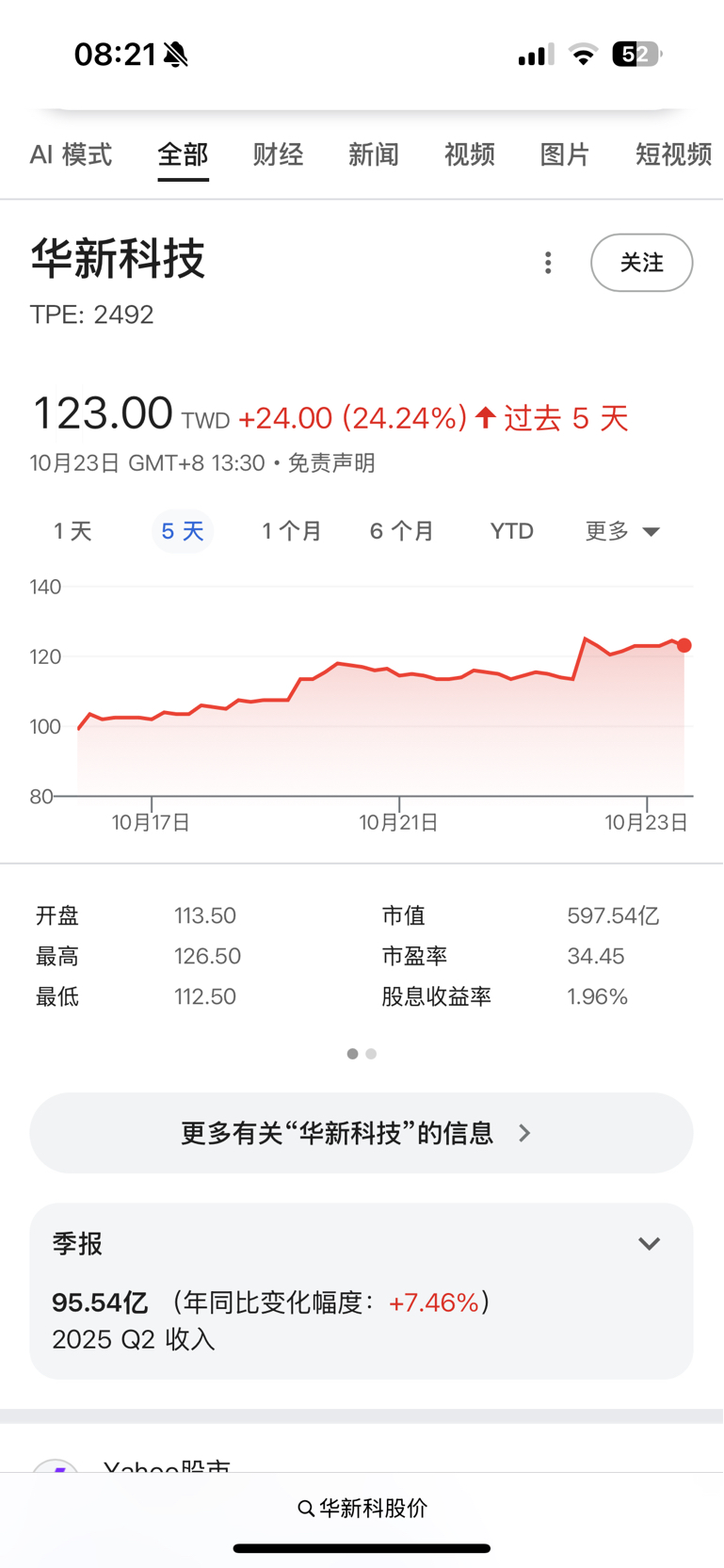Expand the 季报 section
The image size is (724, 1568).
pos(649,1244)
